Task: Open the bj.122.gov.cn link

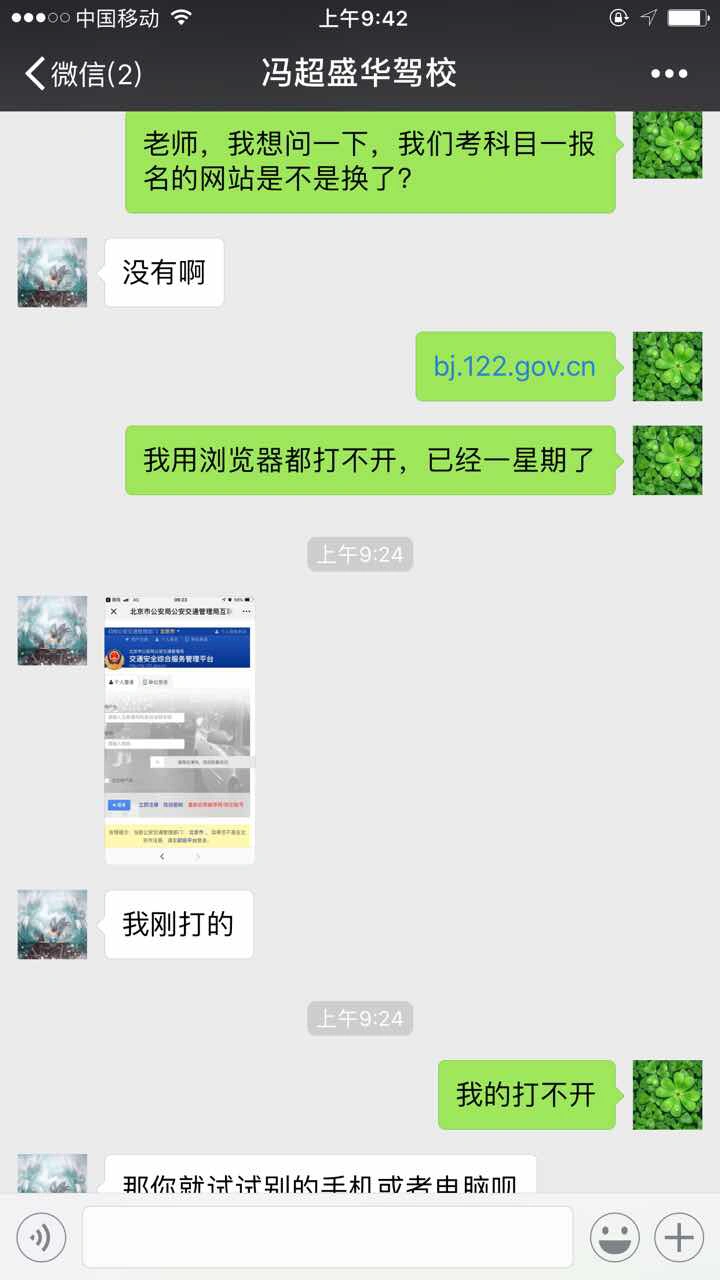Action: (x=514, y=366)
